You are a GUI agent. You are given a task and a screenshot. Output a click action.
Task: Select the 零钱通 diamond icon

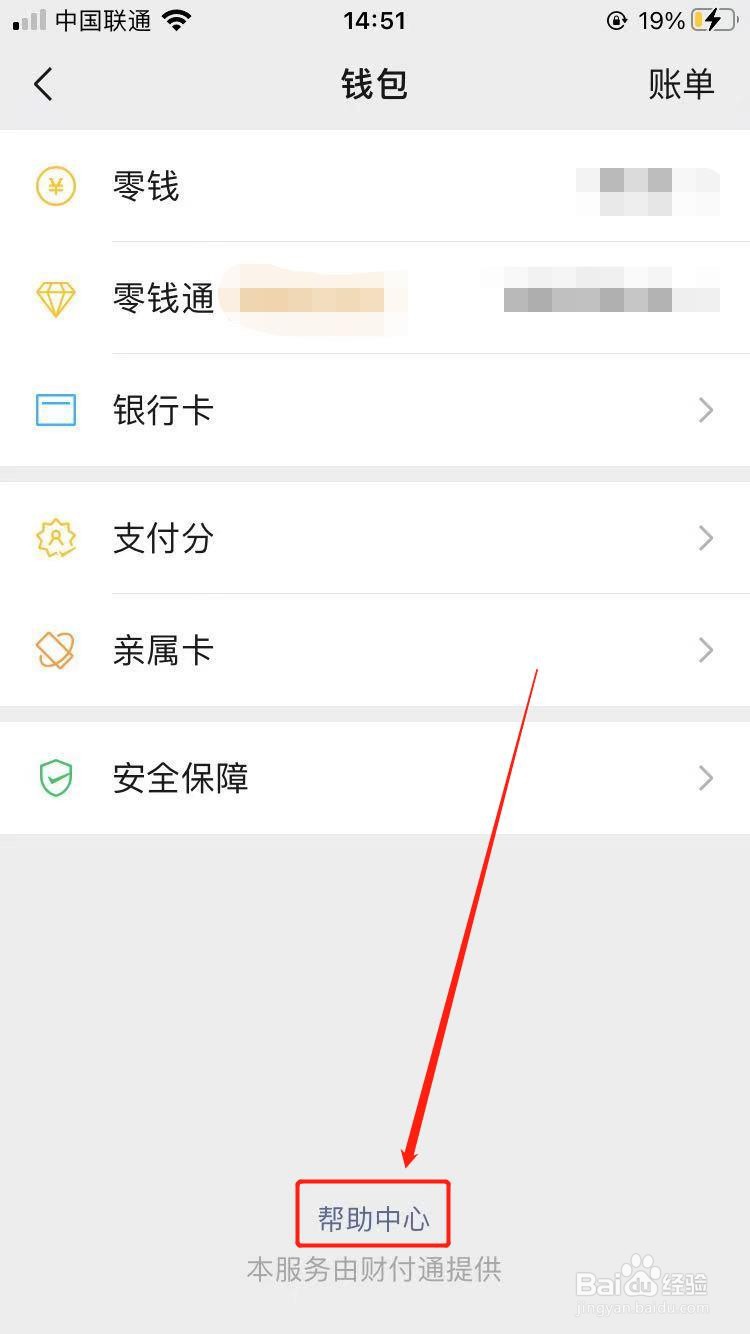pos(57,298)
